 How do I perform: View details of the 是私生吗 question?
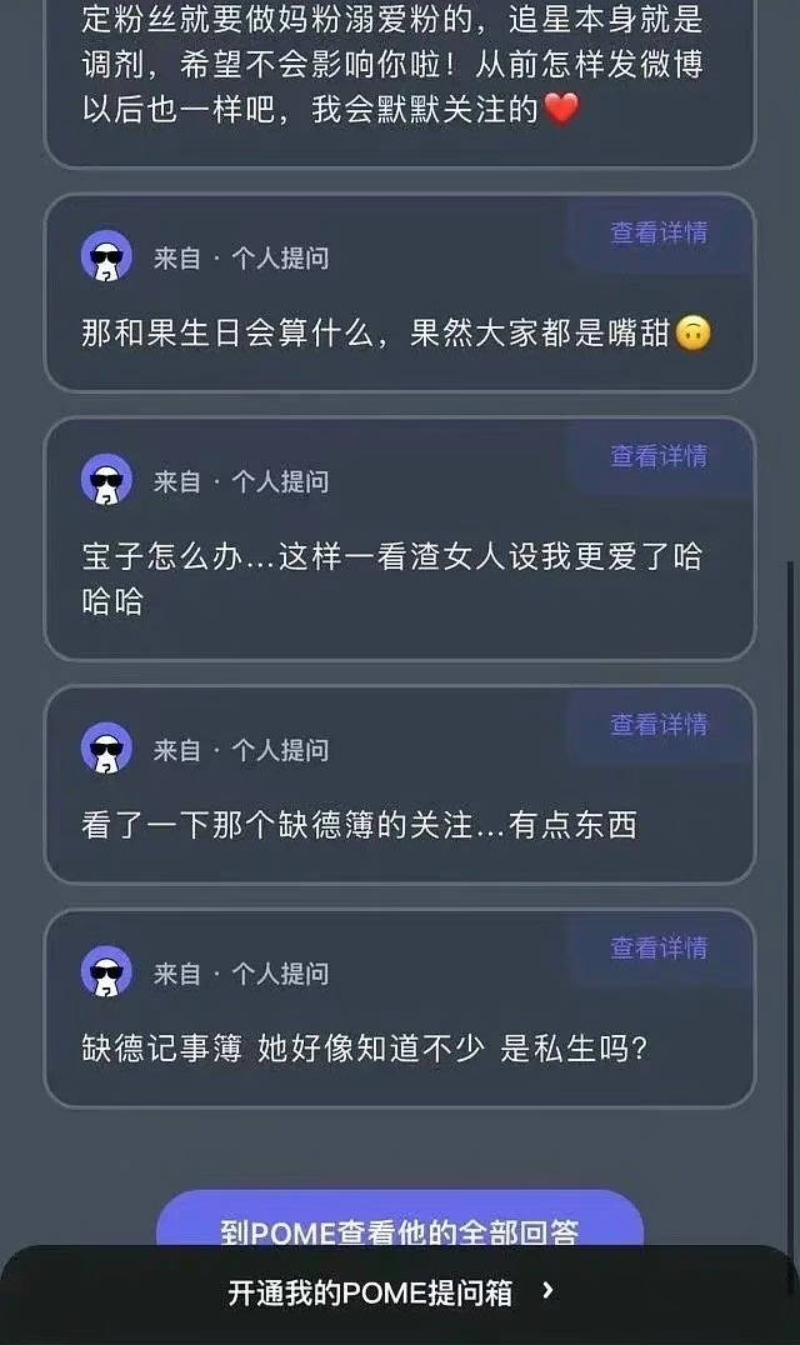(658, 947)
